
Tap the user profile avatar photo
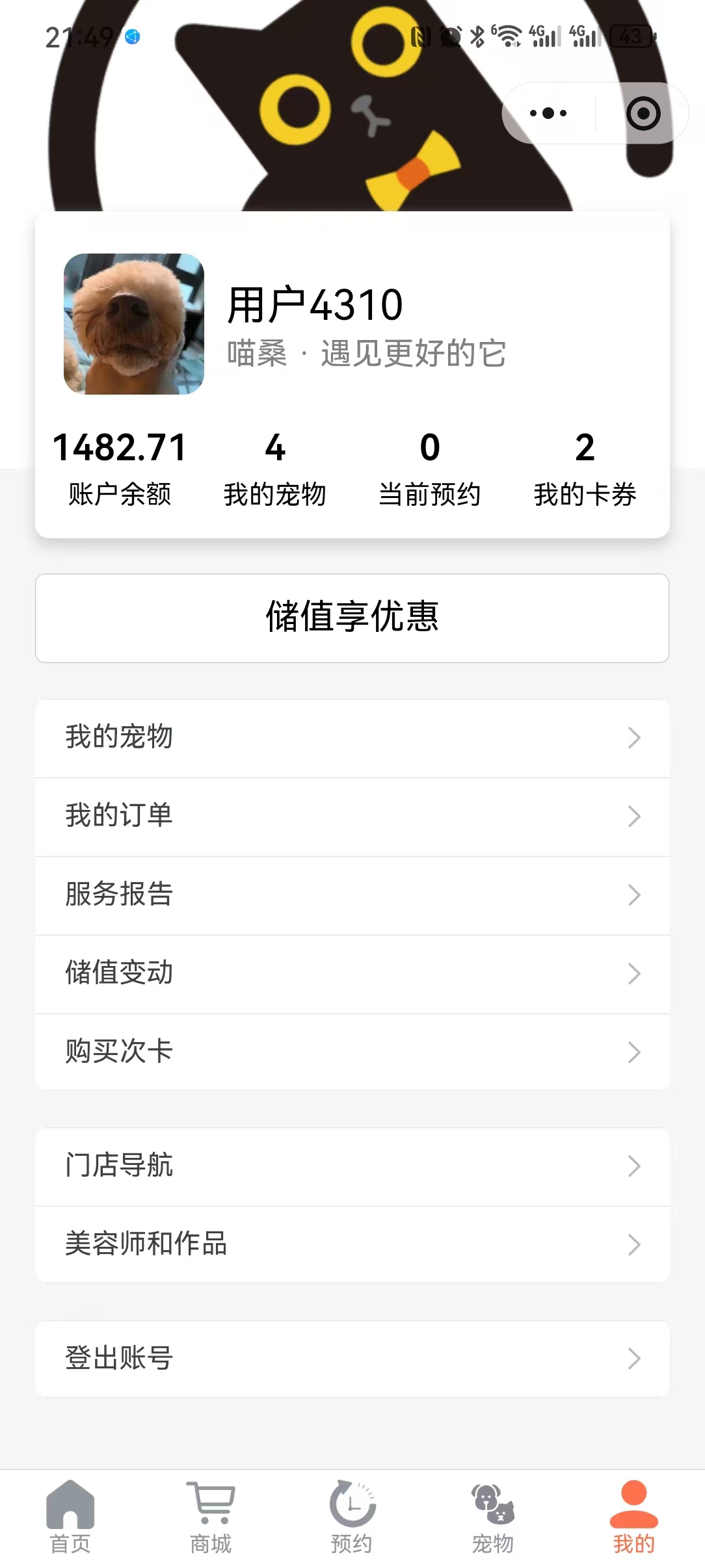coord(134,324)
